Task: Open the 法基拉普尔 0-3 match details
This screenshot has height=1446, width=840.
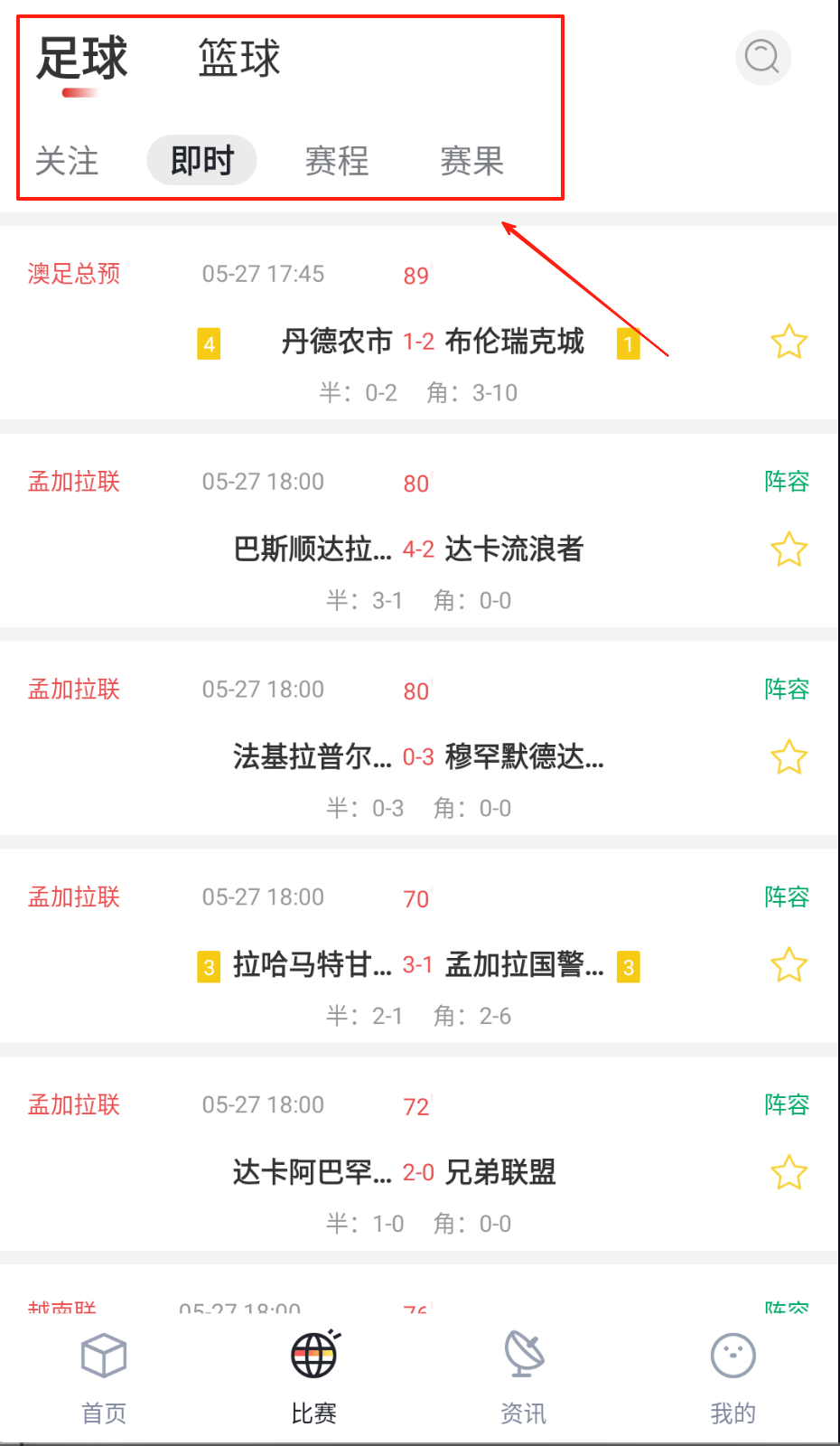Action: pos(419,756)
